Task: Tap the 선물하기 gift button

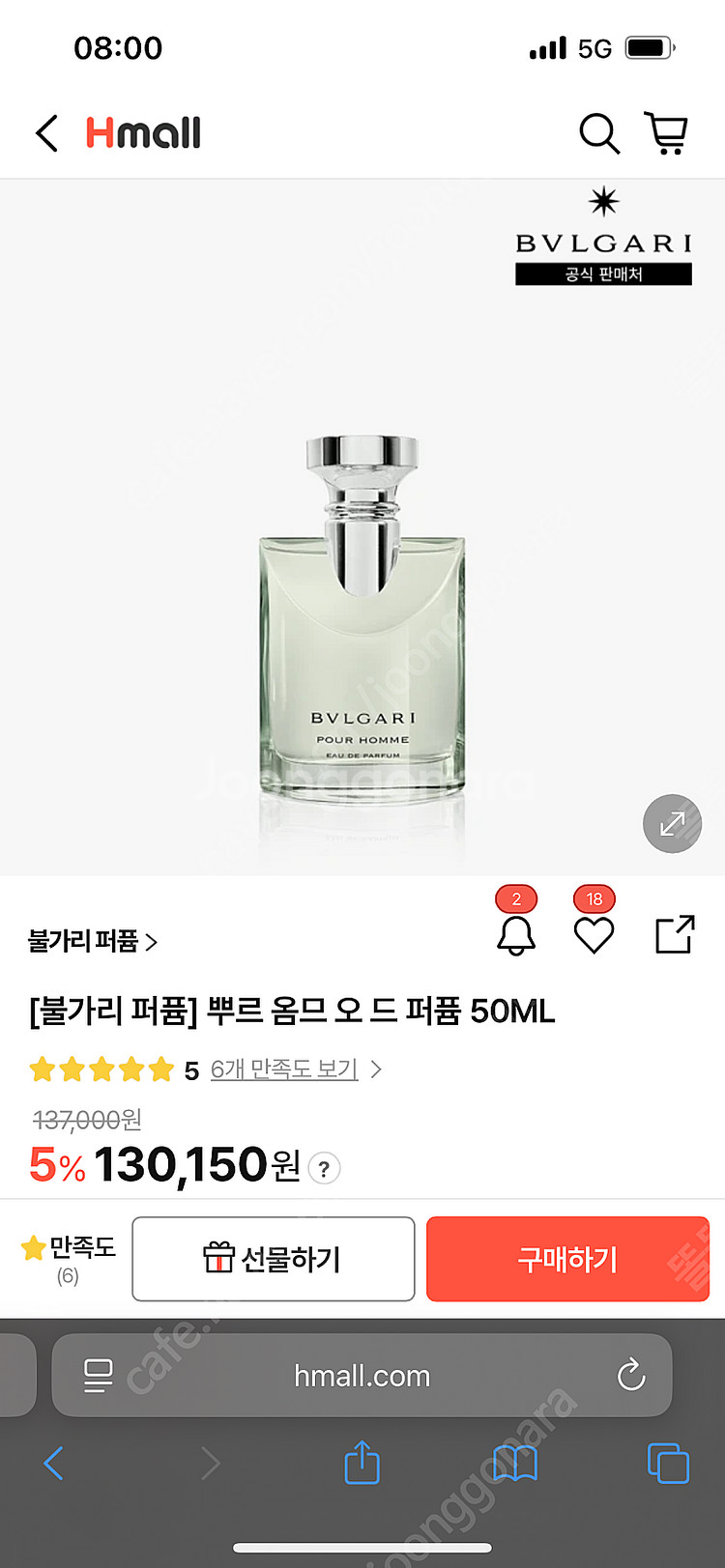Action: [x=274, y=1259]
